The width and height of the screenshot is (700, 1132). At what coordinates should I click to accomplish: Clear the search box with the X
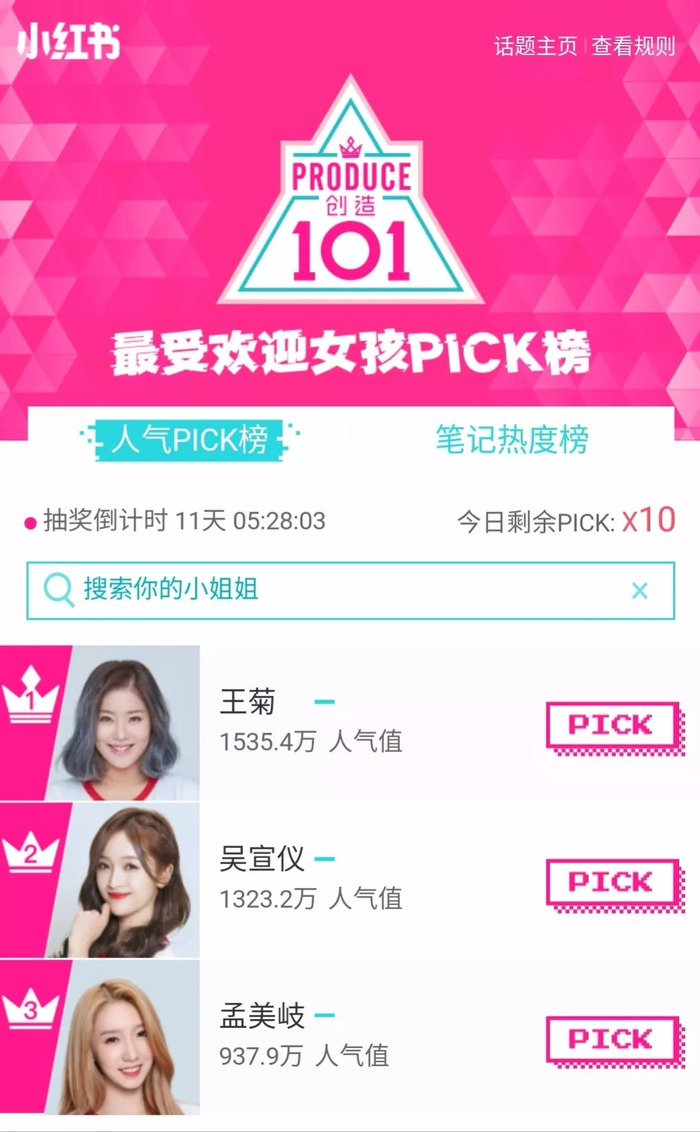(x=640, y=591)
